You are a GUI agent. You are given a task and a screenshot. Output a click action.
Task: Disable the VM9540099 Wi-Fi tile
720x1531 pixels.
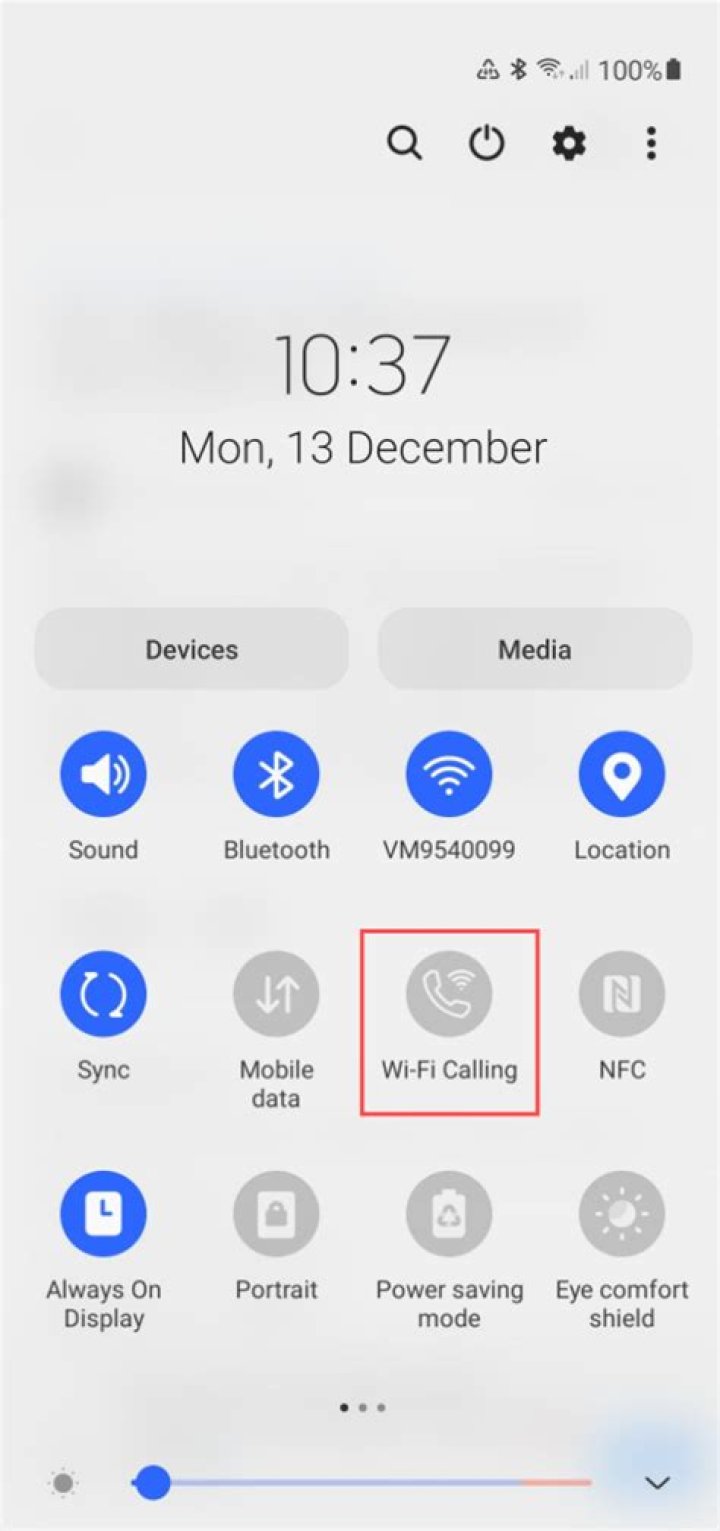[x=449, y=774]
